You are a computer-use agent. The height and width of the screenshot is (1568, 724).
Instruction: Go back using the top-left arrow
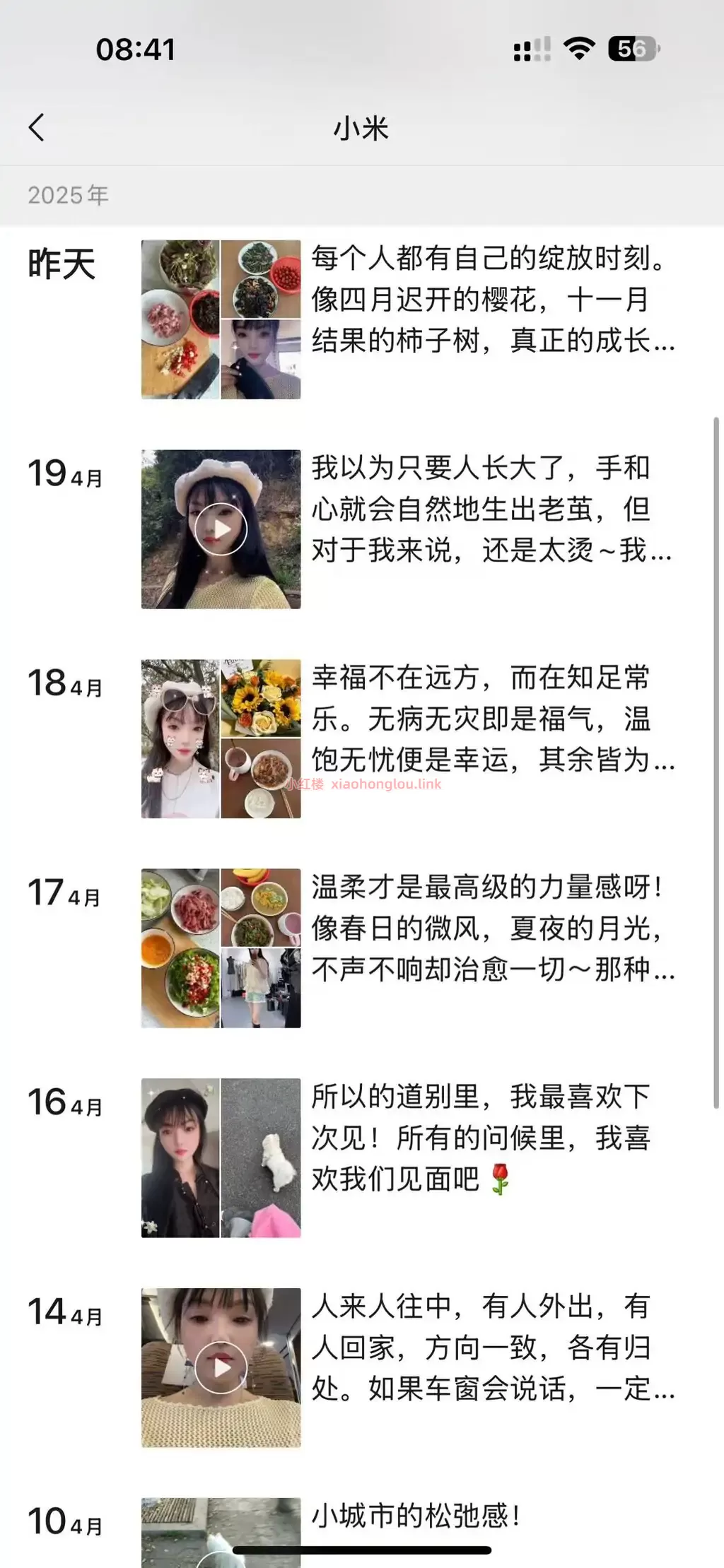point(37,128)
